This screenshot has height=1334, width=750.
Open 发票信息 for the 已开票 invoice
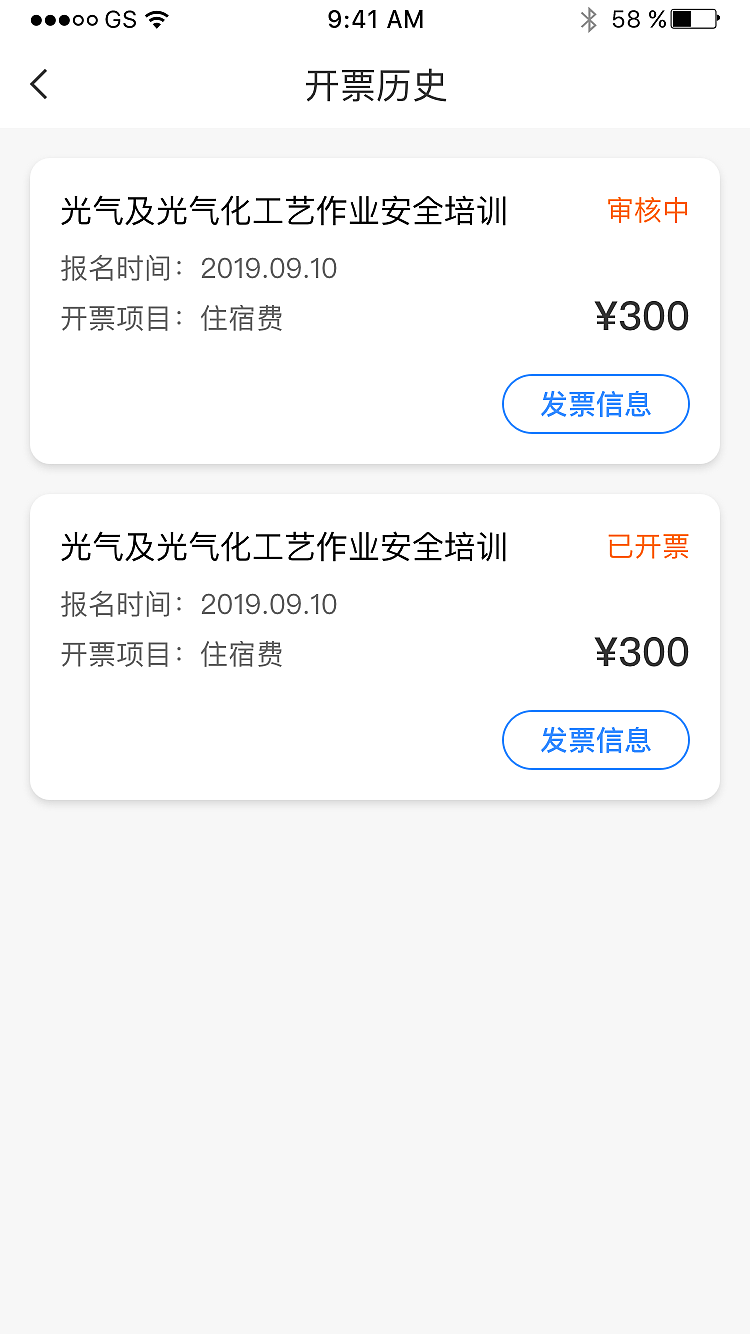point(595,740)
